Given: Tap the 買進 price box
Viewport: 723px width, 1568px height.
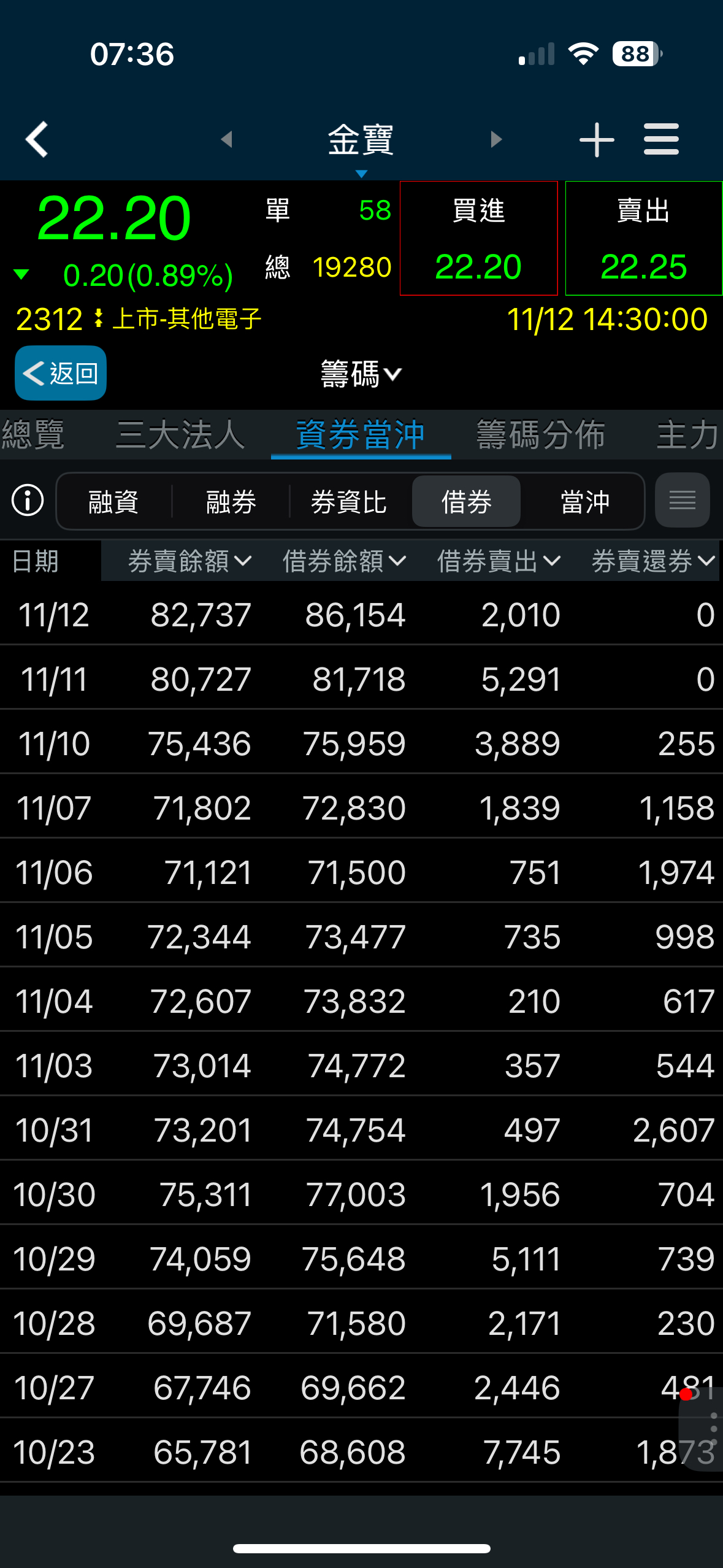Looking at the screenshot, I should click(x=478, y=238).
